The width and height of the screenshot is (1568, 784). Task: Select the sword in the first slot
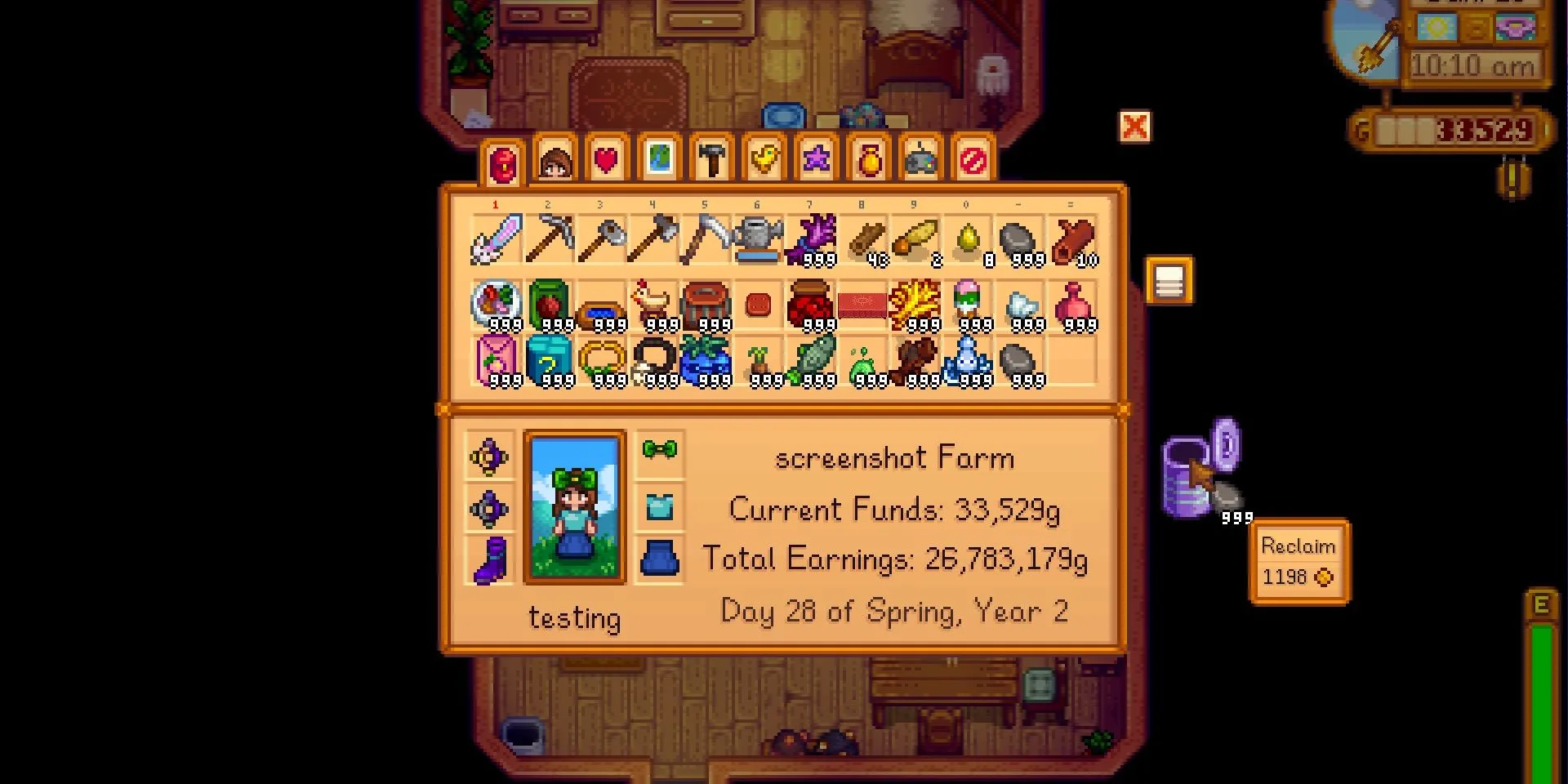[496, 239]
